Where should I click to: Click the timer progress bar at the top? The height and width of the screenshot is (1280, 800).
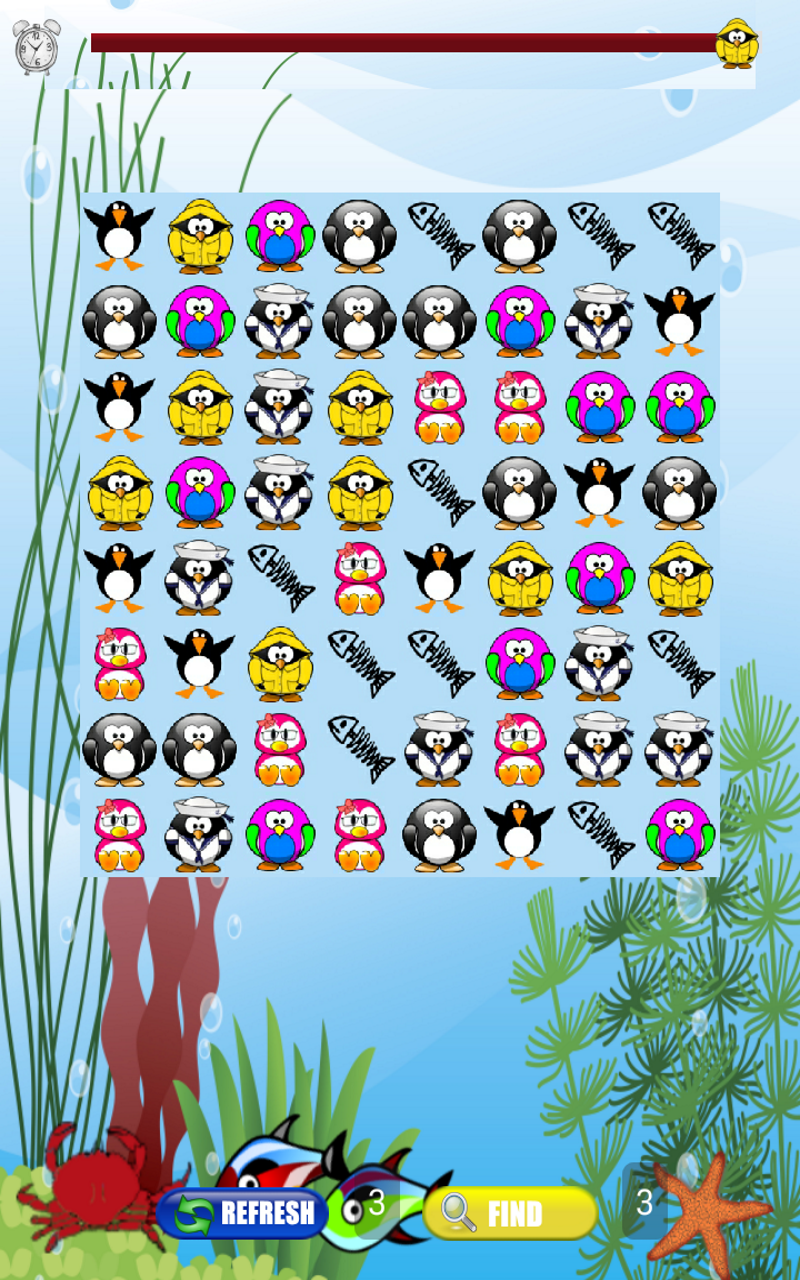click(x=400, y=40)
